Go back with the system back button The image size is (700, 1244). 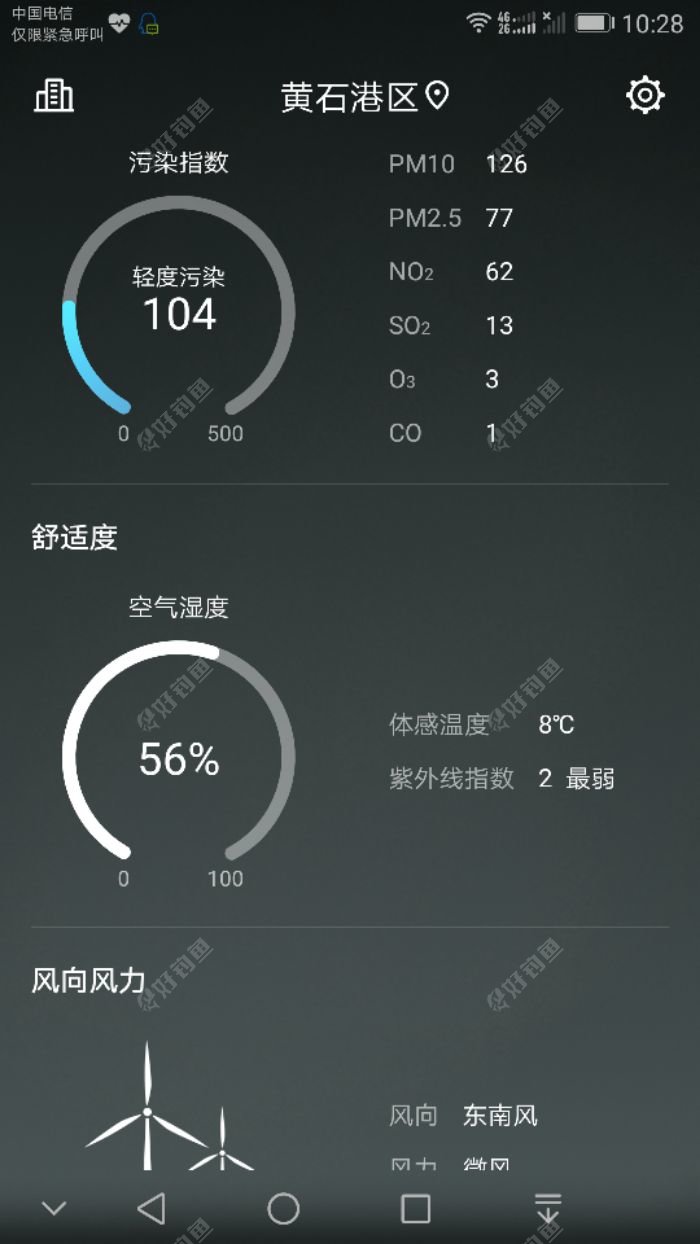[x=151, y=1208]
